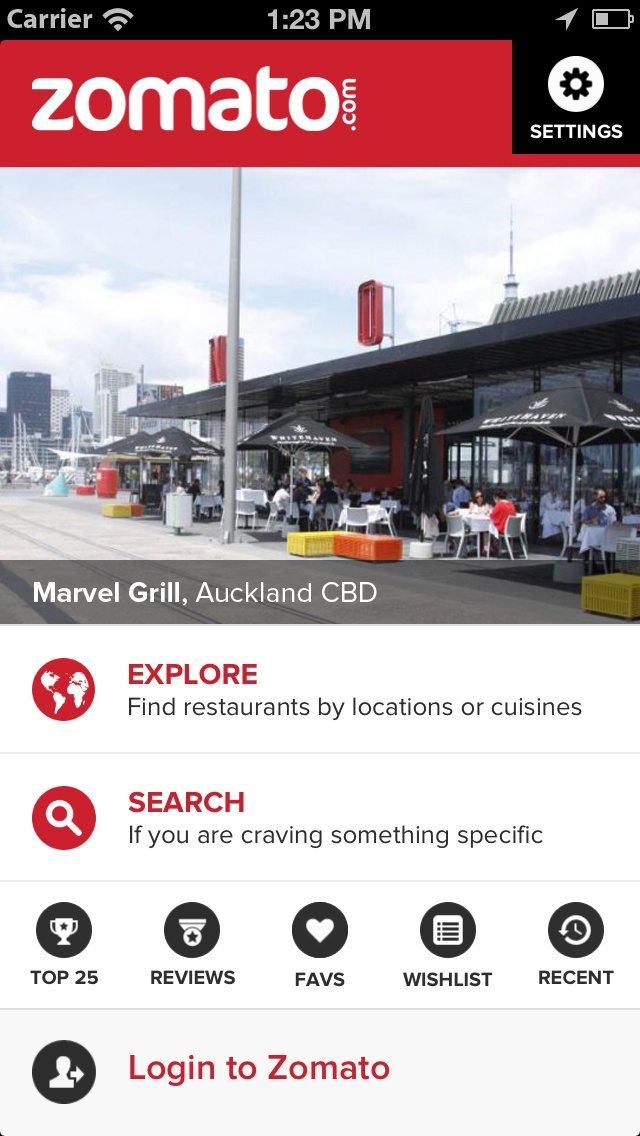Open the Wishlist
Viewport: 640px width, 1136px height.
(x=447, y=945)
